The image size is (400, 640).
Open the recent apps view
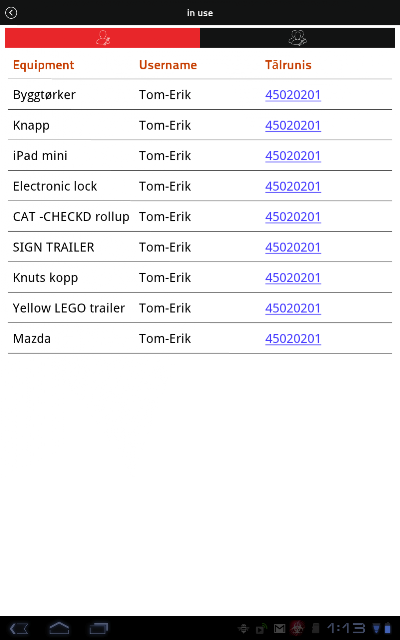point(99,628)
